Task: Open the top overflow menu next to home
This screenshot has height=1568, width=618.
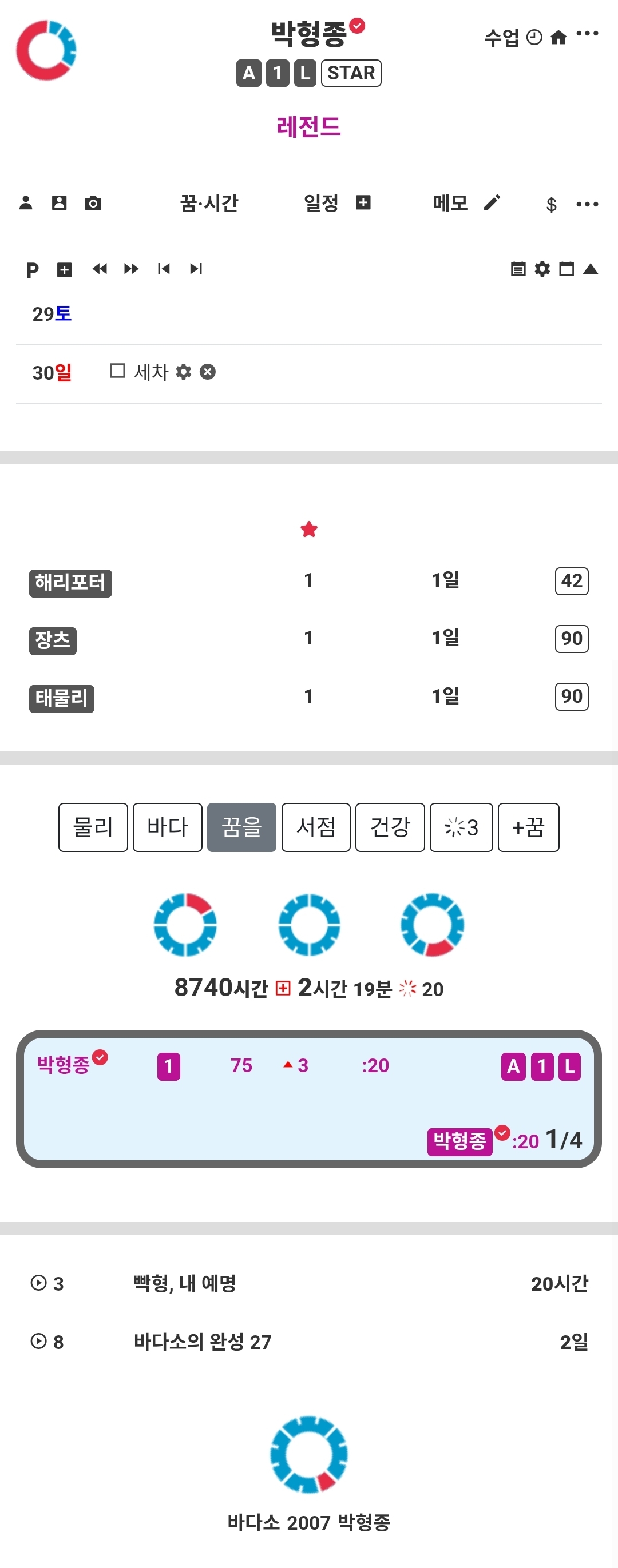Action: point(587,34)
